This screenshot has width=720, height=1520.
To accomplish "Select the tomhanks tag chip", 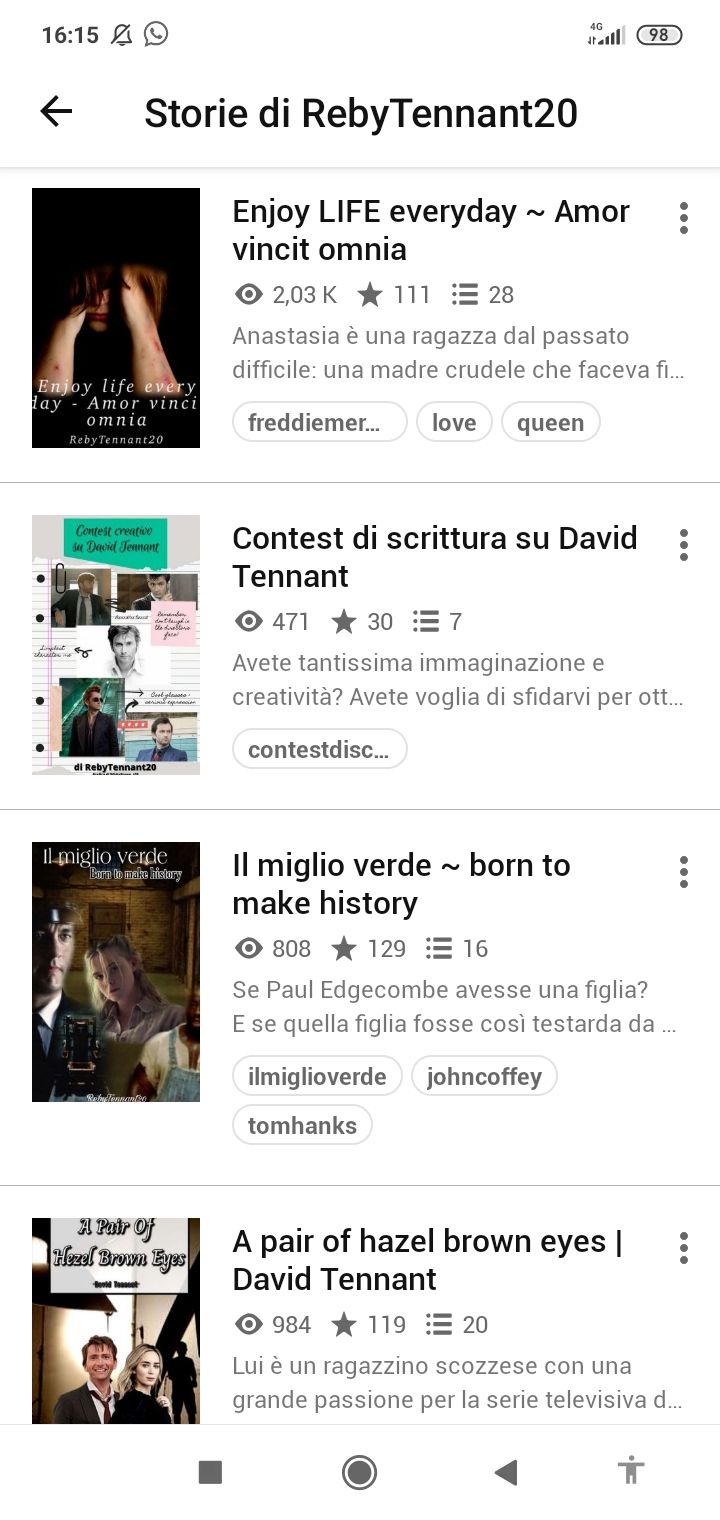I will pos(302,1125).
